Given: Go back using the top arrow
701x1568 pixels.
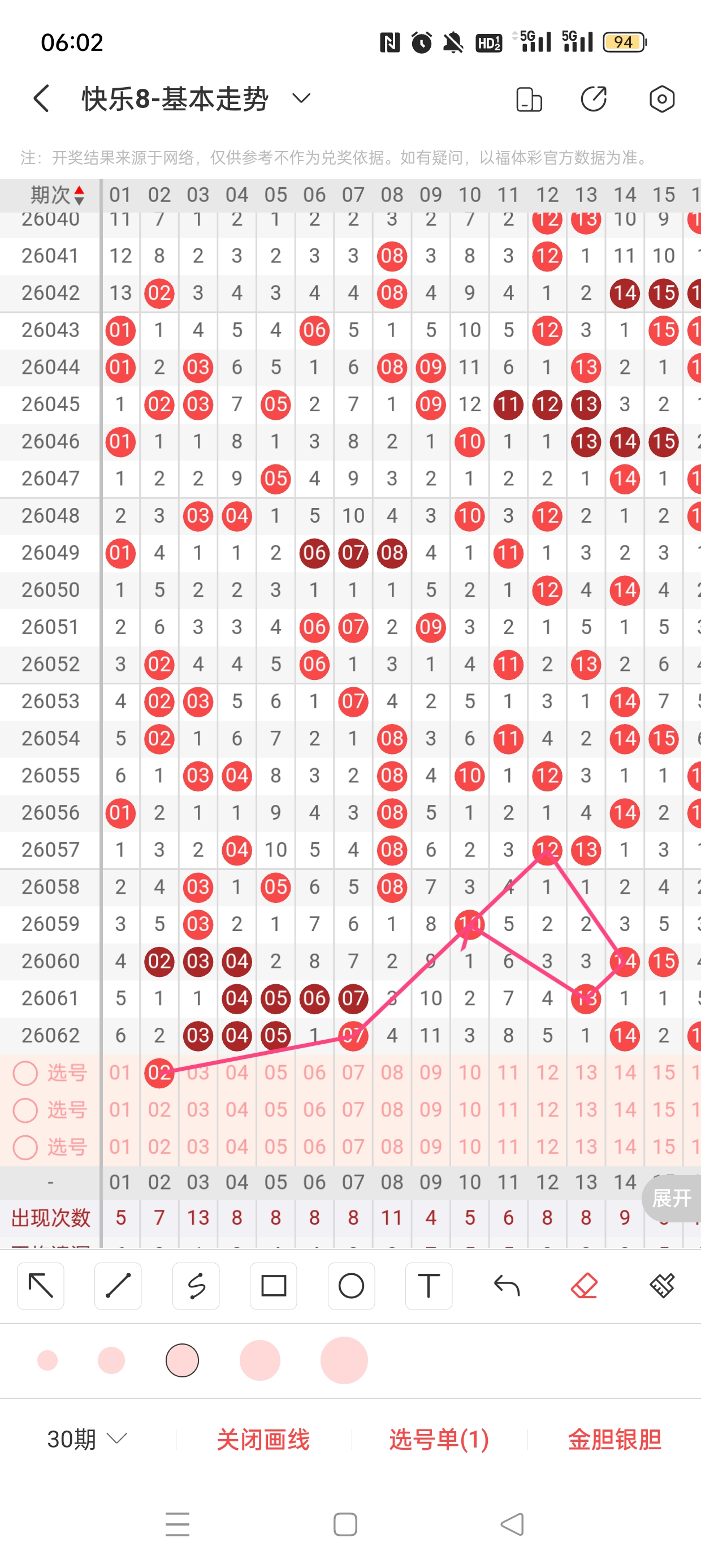Looking at the screenshot, I should click(x=41, y=98).
